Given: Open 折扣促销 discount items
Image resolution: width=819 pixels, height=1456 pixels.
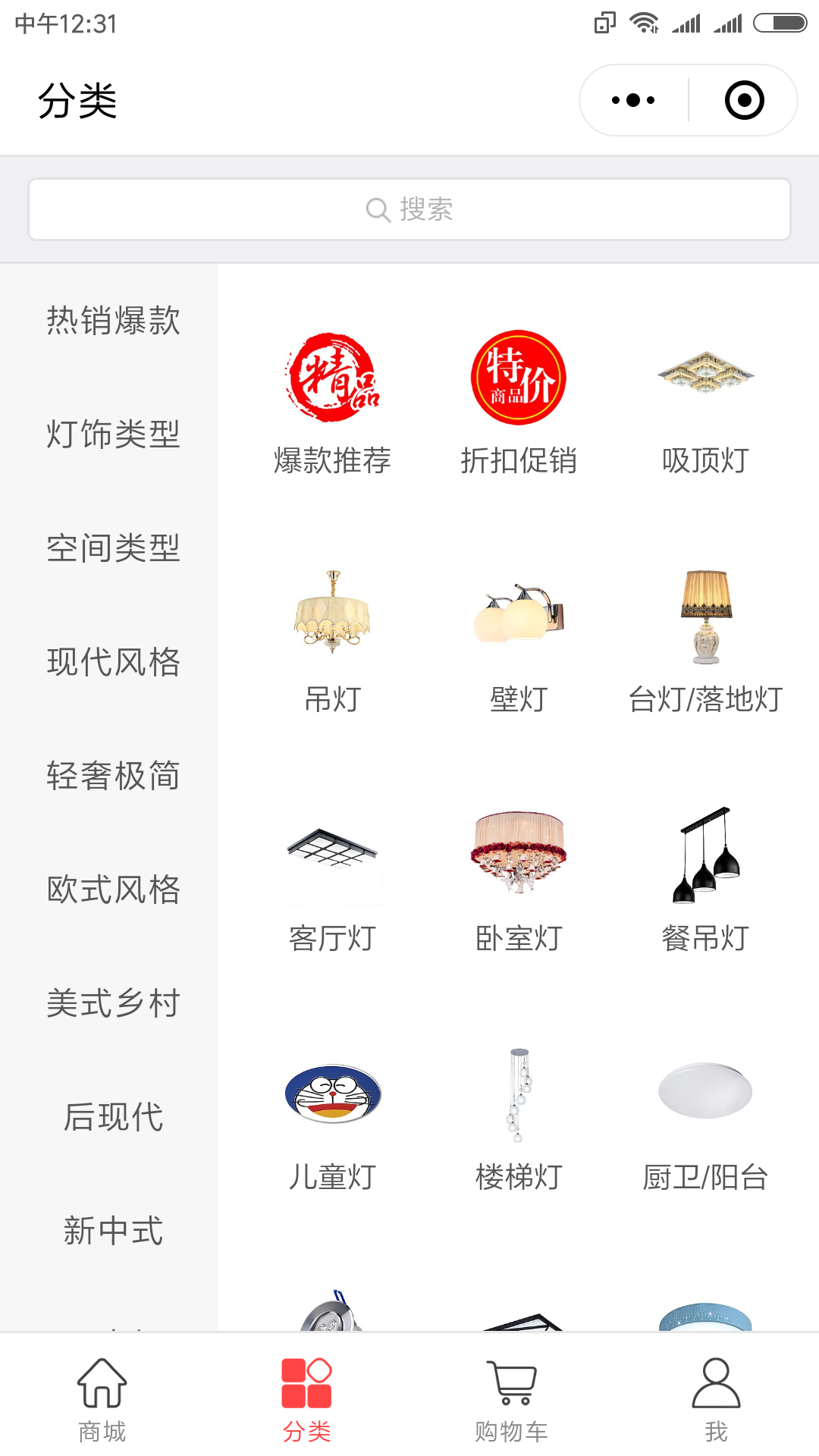Looking at the screenshot, I should click(519, 403).
